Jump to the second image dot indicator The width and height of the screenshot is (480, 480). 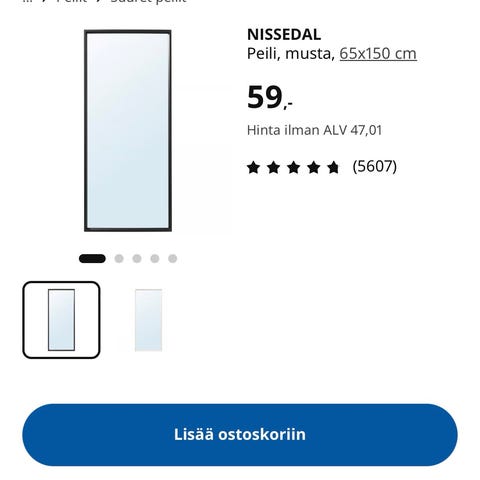[119, 259]
